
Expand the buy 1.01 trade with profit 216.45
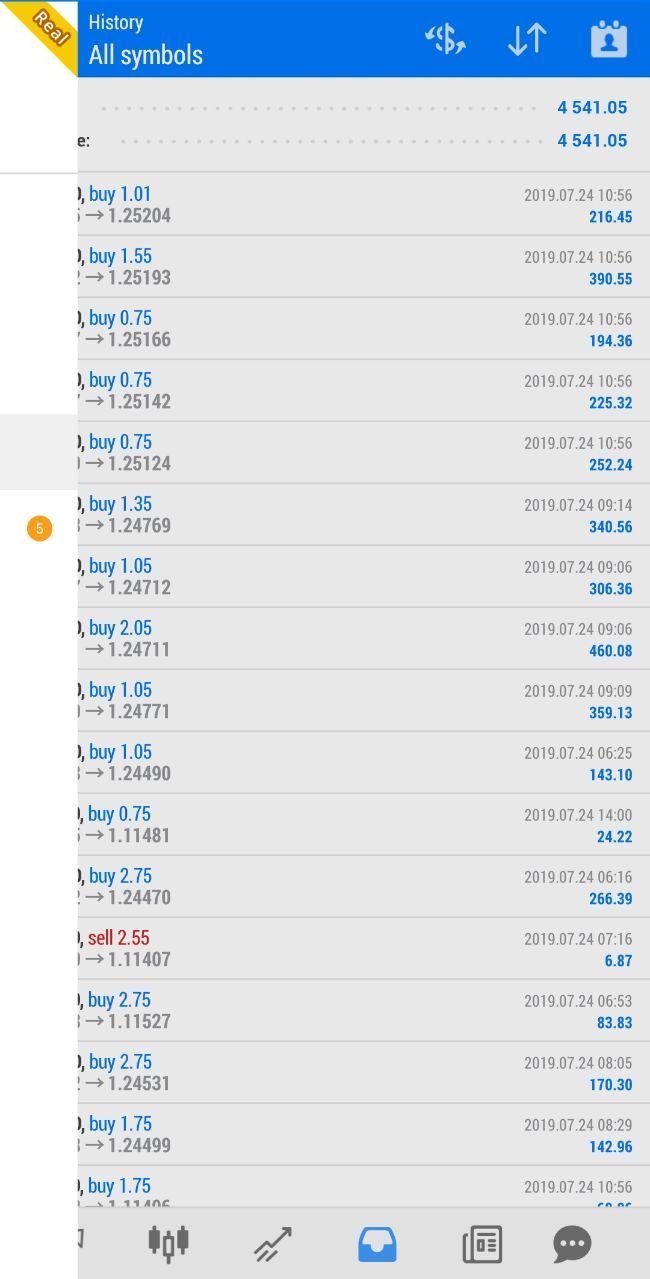tap(360, 205)
